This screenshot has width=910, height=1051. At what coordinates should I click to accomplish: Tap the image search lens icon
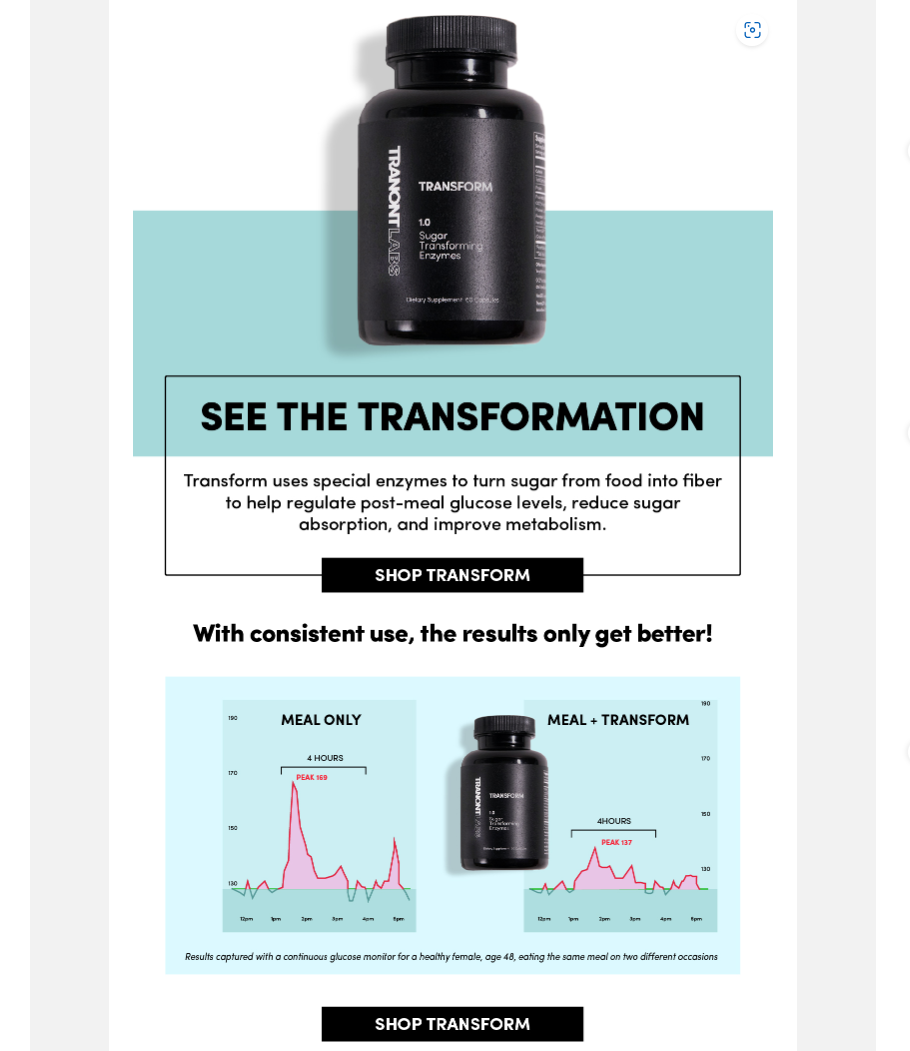(x=752, y=30)
